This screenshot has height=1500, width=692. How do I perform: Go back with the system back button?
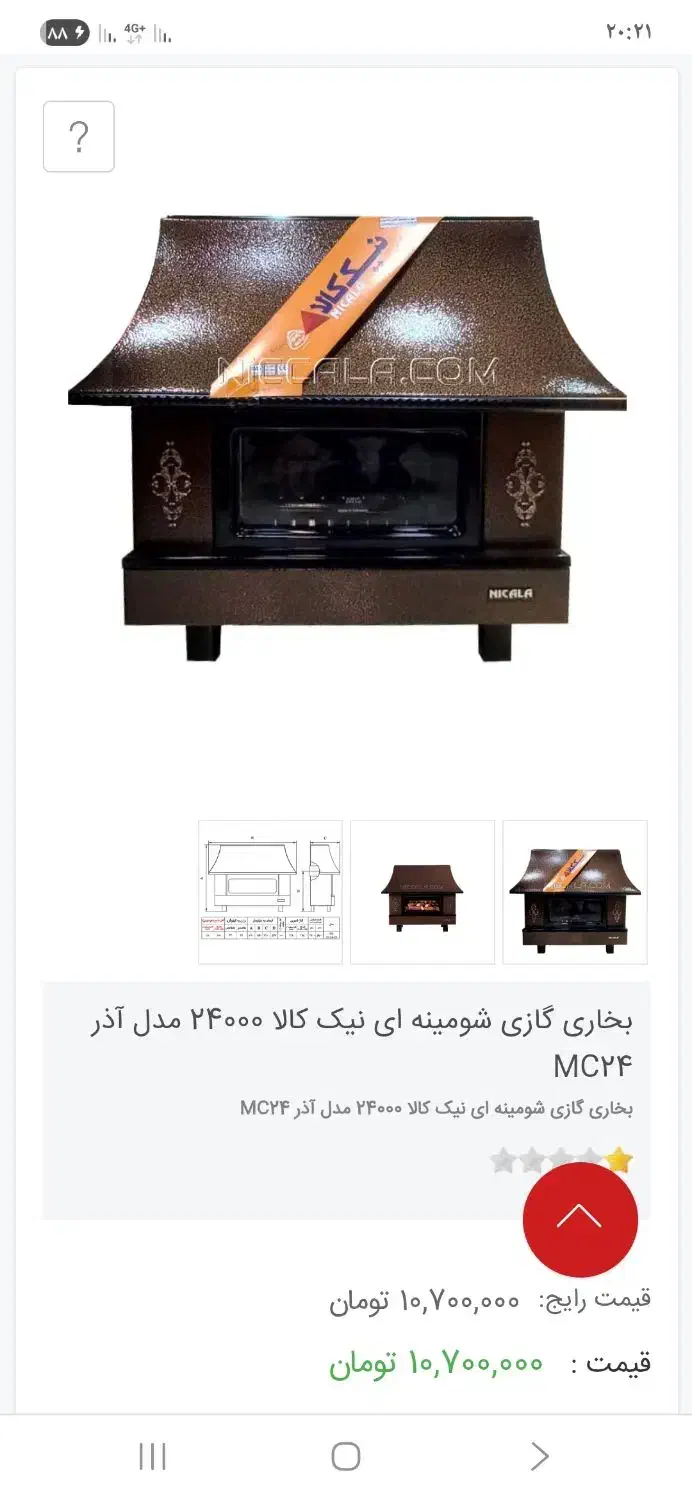pos(540,1456)
